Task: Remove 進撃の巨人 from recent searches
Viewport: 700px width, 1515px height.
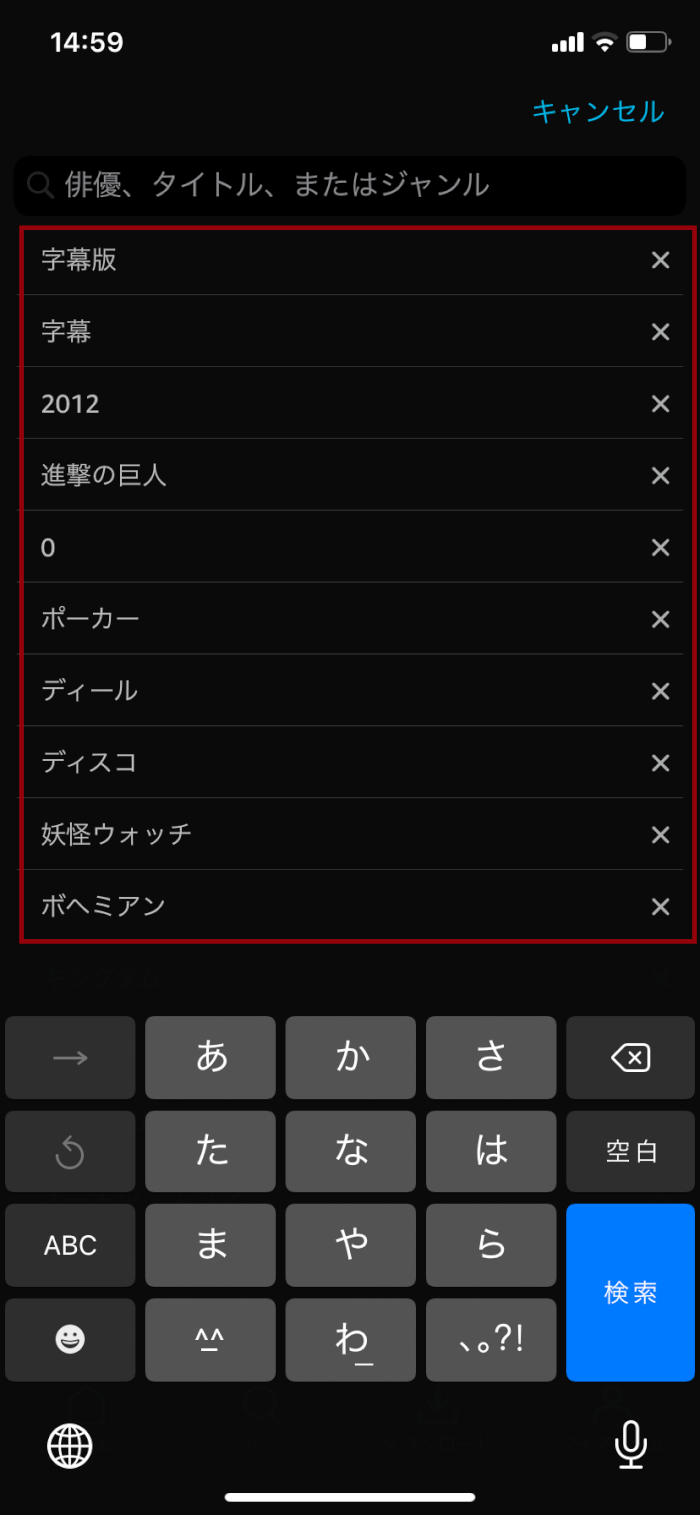Action: pos(660,476)
